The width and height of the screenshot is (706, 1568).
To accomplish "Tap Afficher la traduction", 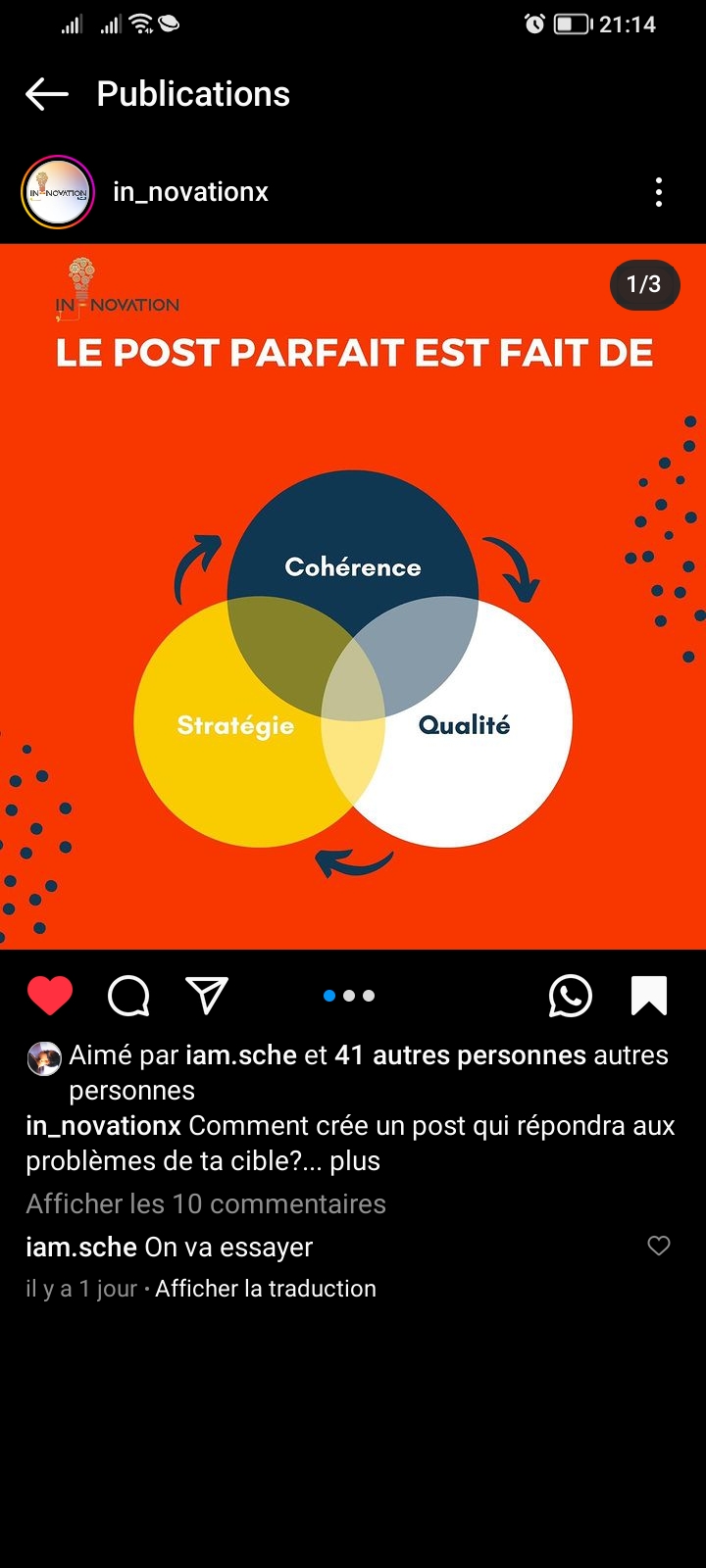I will (x=266, y=1289).
